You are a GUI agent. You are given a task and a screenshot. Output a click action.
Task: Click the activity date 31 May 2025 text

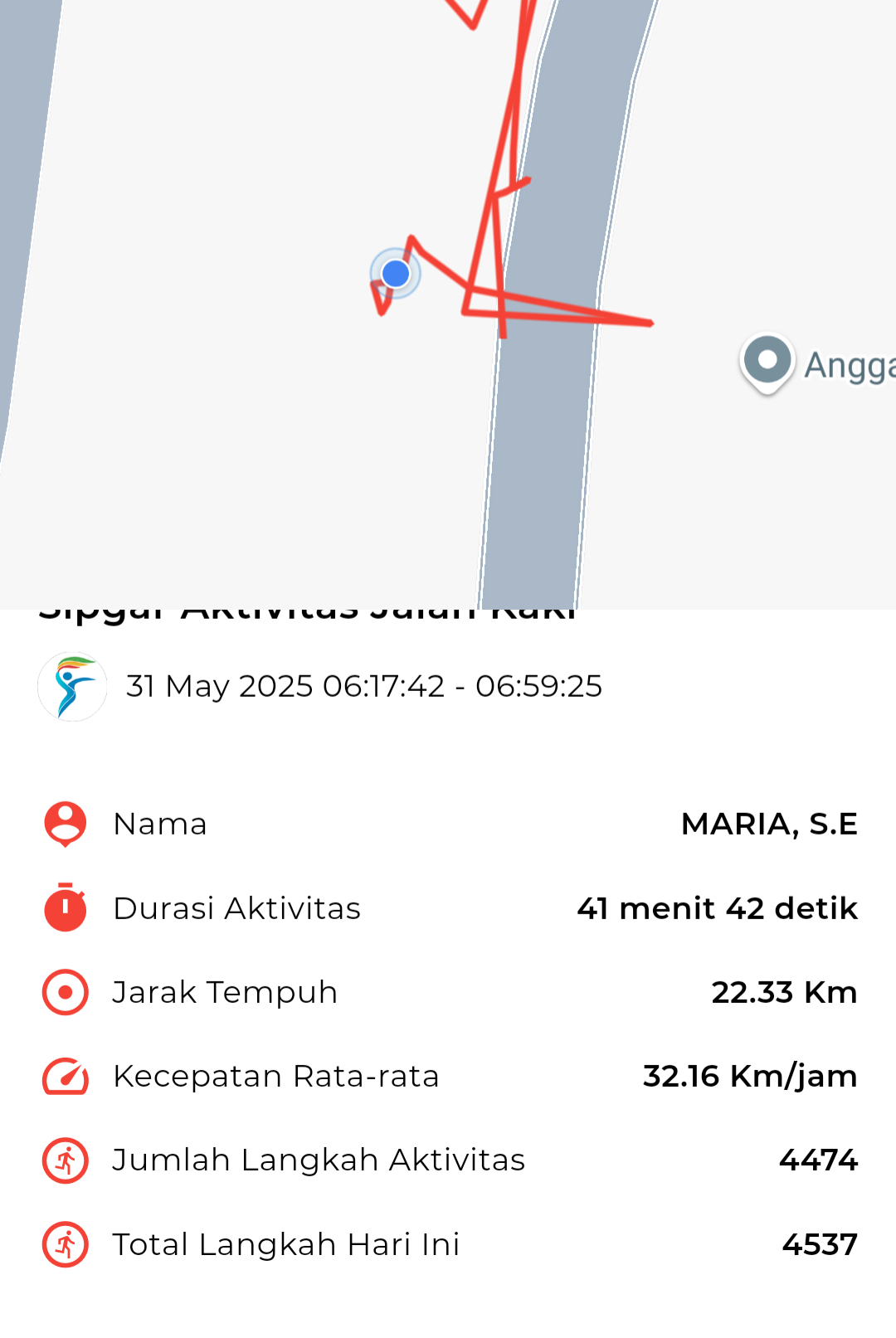(x=365, y=687)
